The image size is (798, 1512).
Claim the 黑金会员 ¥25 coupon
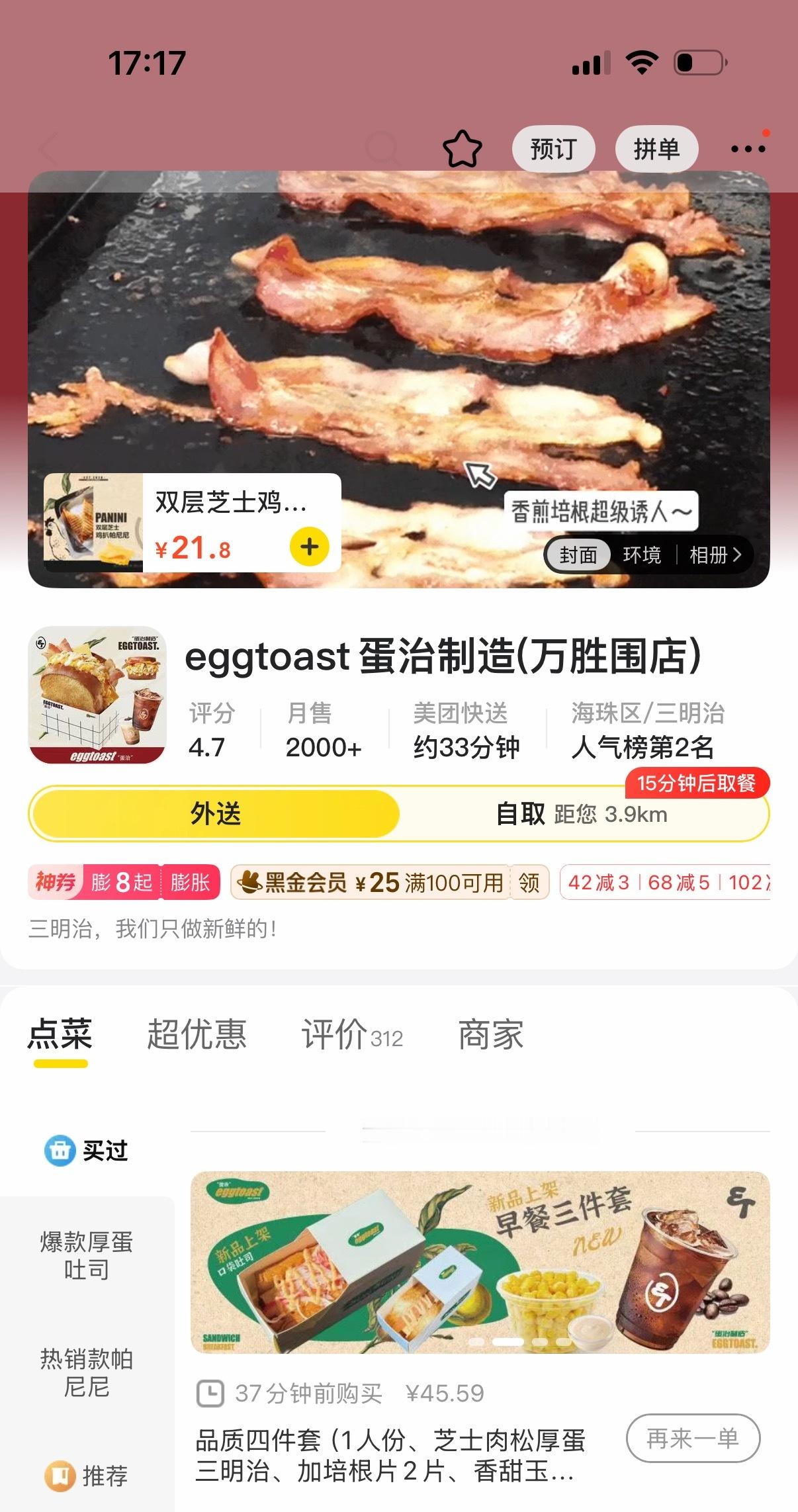coord(529,882)
